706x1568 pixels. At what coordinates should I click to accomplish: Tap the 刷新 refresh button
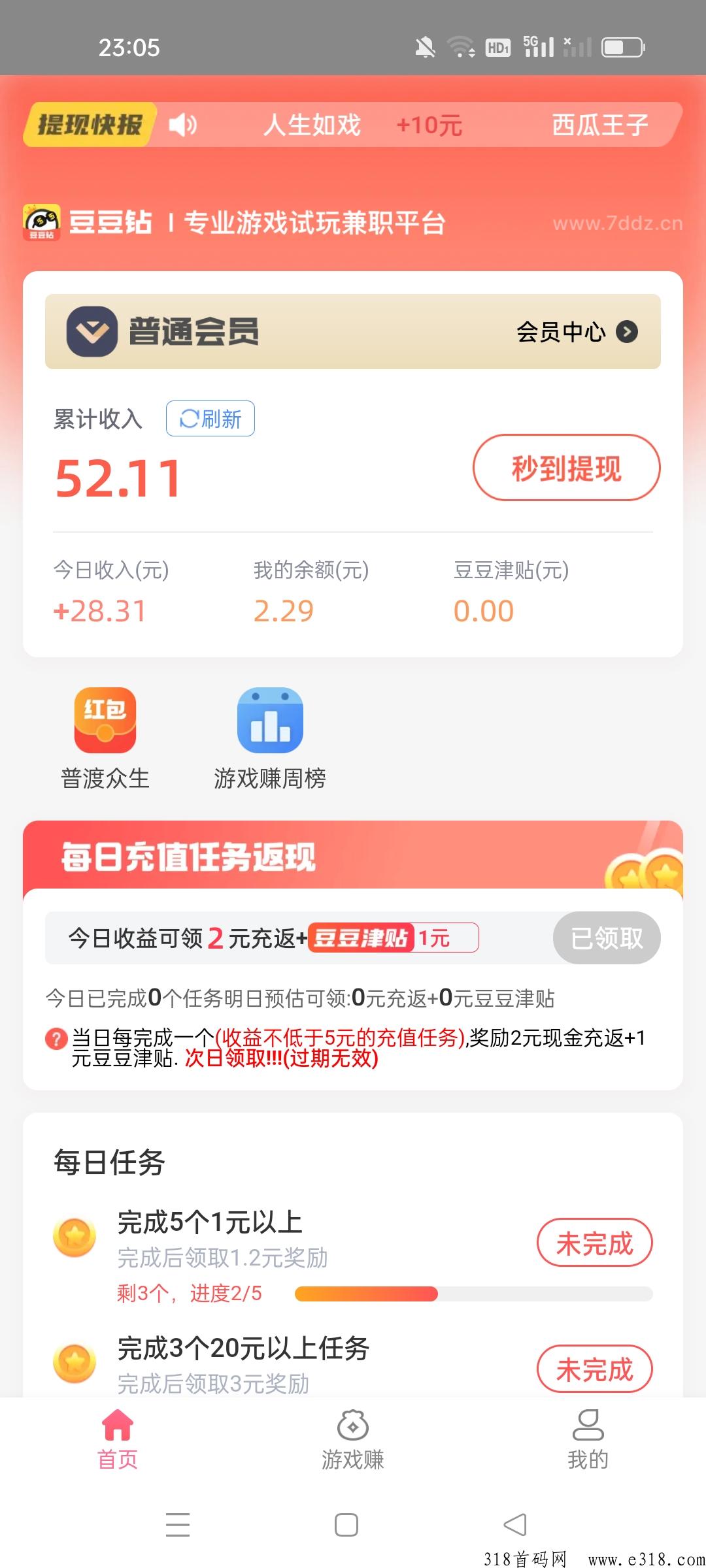pos(210,419)
